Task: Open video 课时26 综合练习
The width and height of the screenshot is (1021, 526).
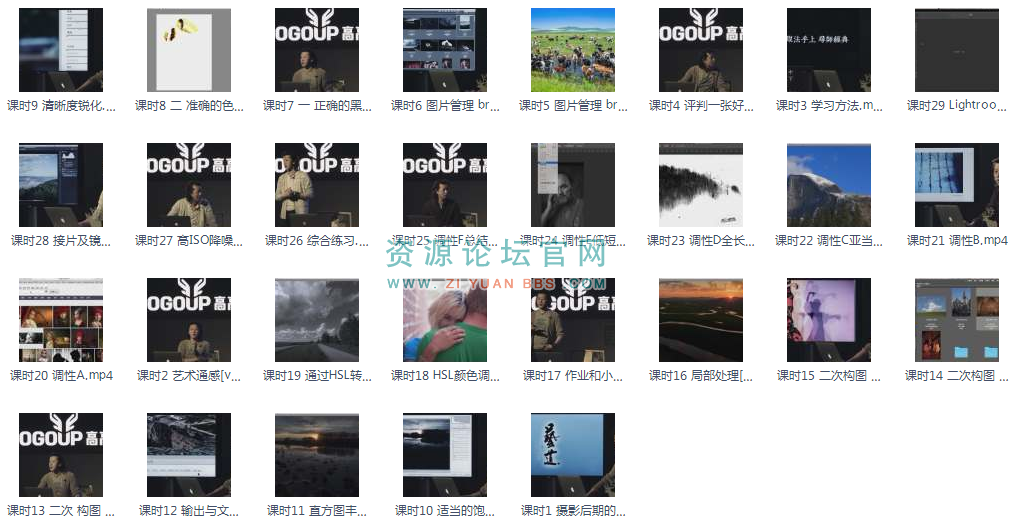Action: (x=317, y=185)
